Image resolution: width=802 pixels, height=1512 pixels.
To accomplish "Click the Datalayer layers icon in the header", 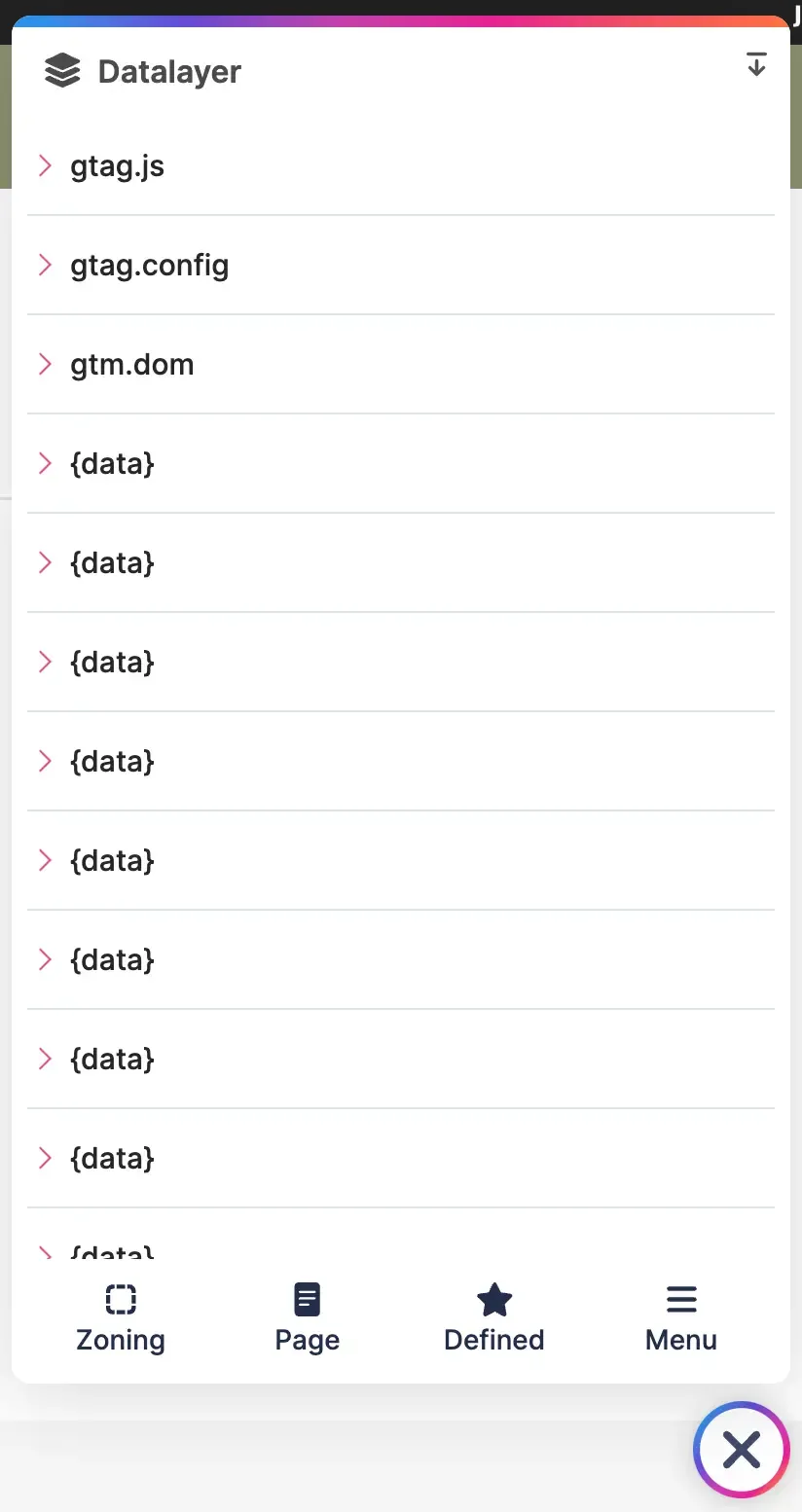I will tap(61, 70).
